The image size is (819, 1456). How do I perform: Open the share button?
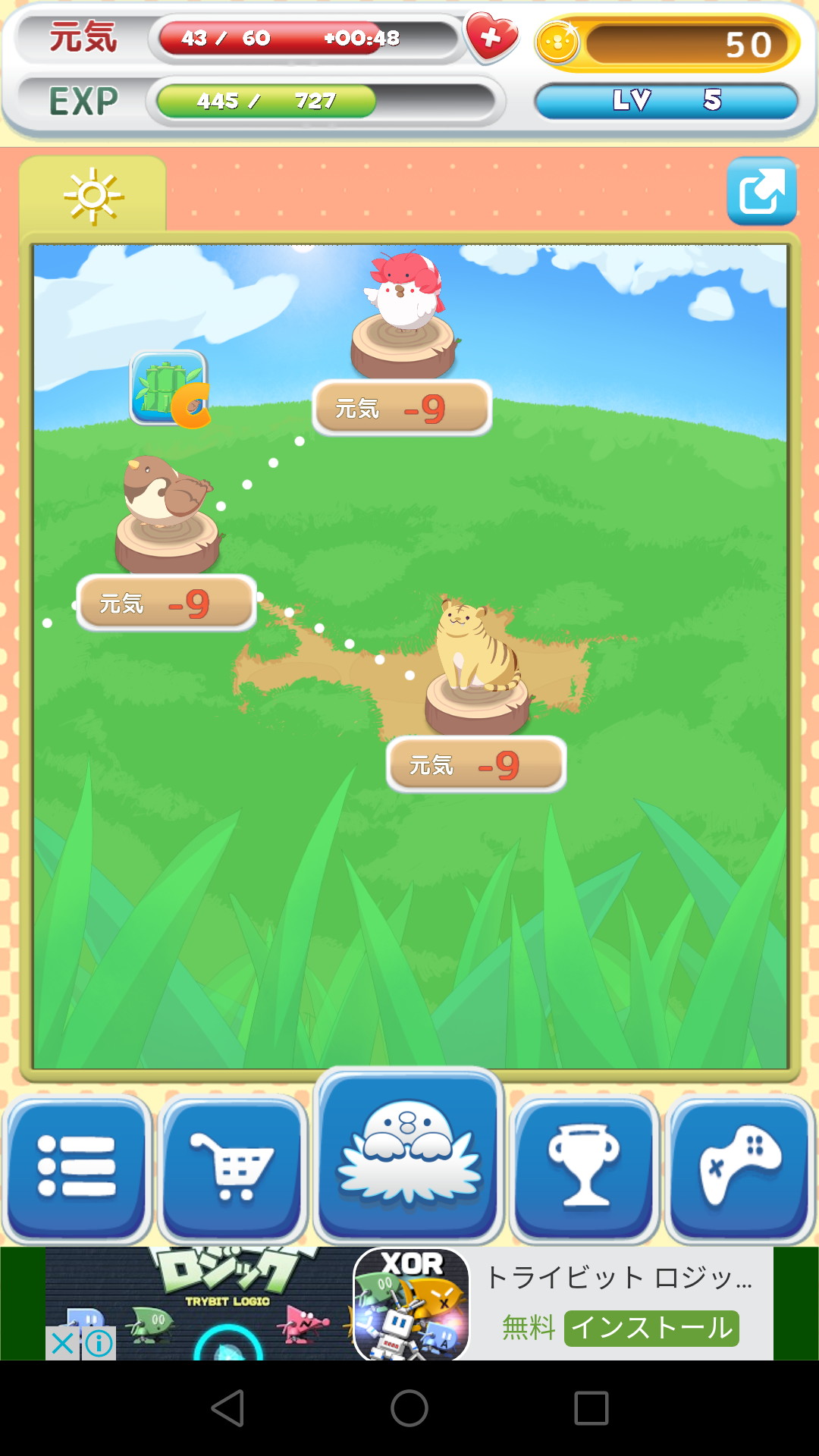tap(761, 191)
